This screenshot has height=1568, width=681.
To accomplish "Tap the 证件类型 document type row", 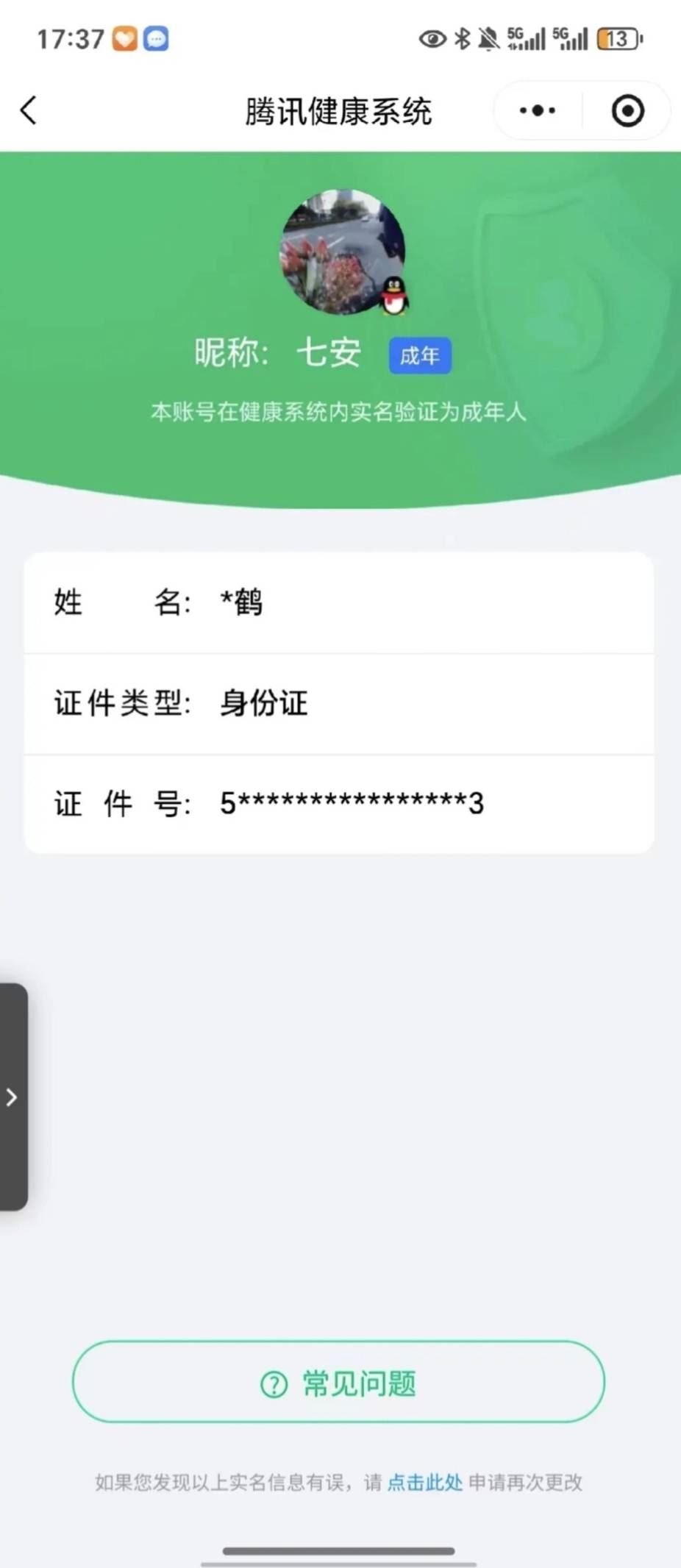I will pyautogui.click(x=338, y=703).
